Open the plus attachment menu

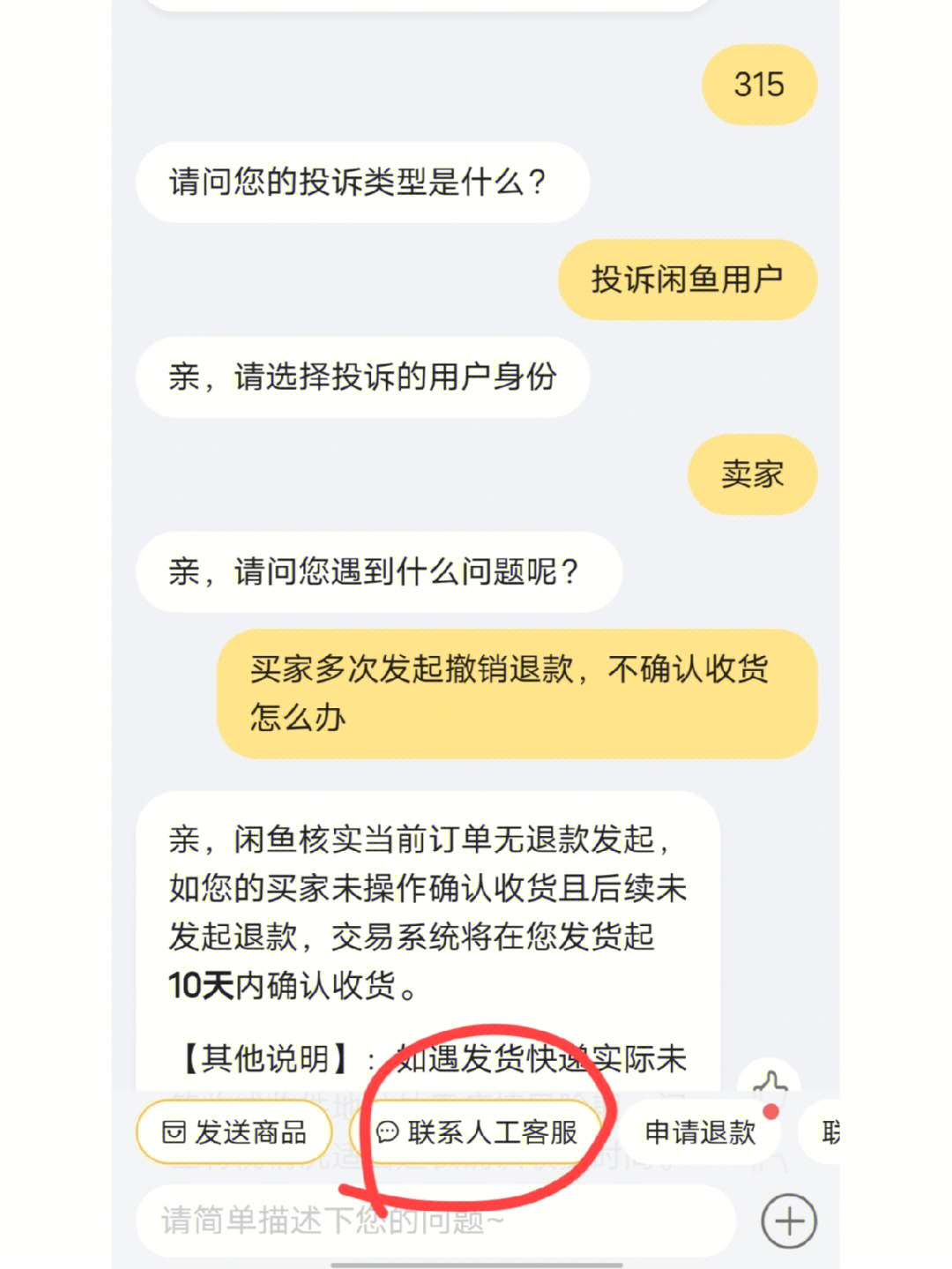789,1221
